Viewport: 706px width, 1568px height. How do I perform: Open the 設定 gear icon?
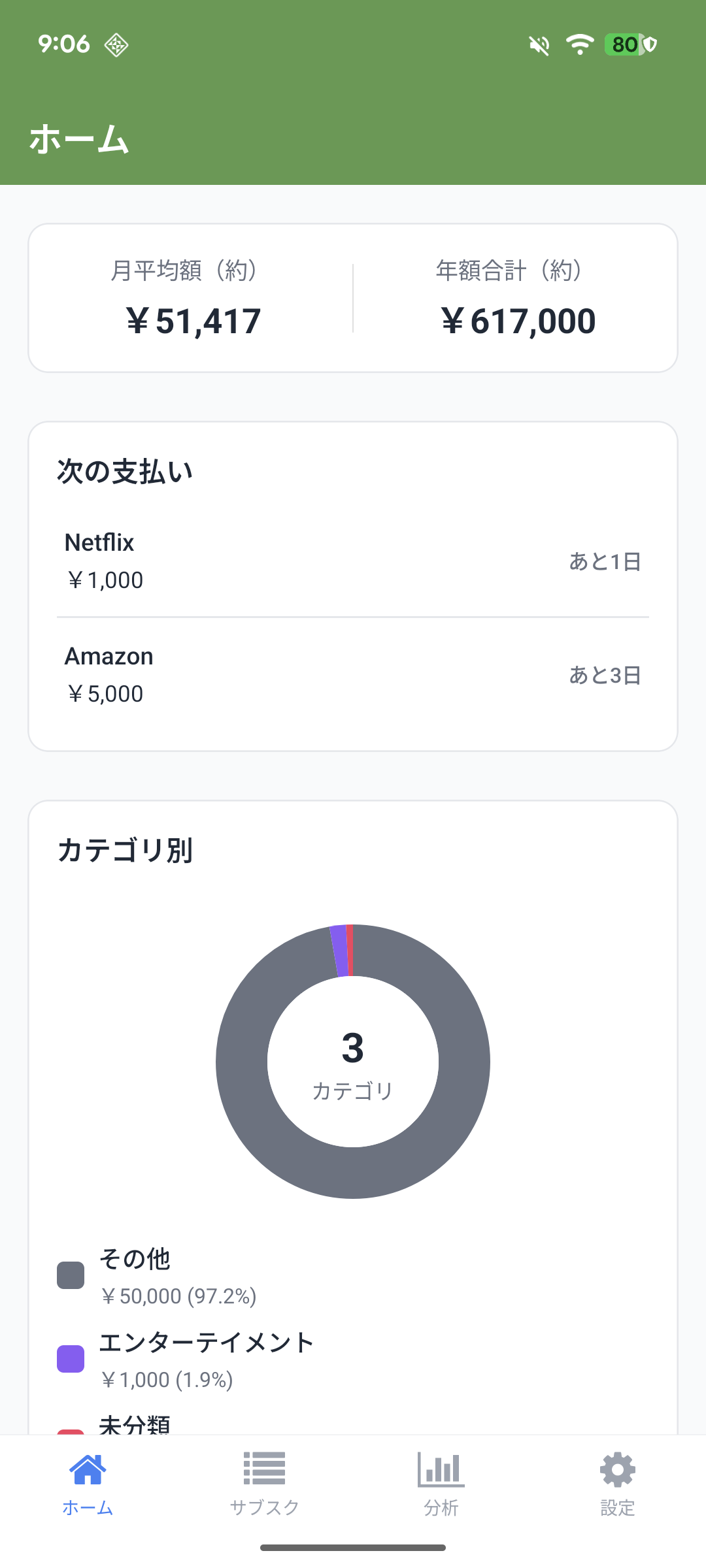point(616,1469)
